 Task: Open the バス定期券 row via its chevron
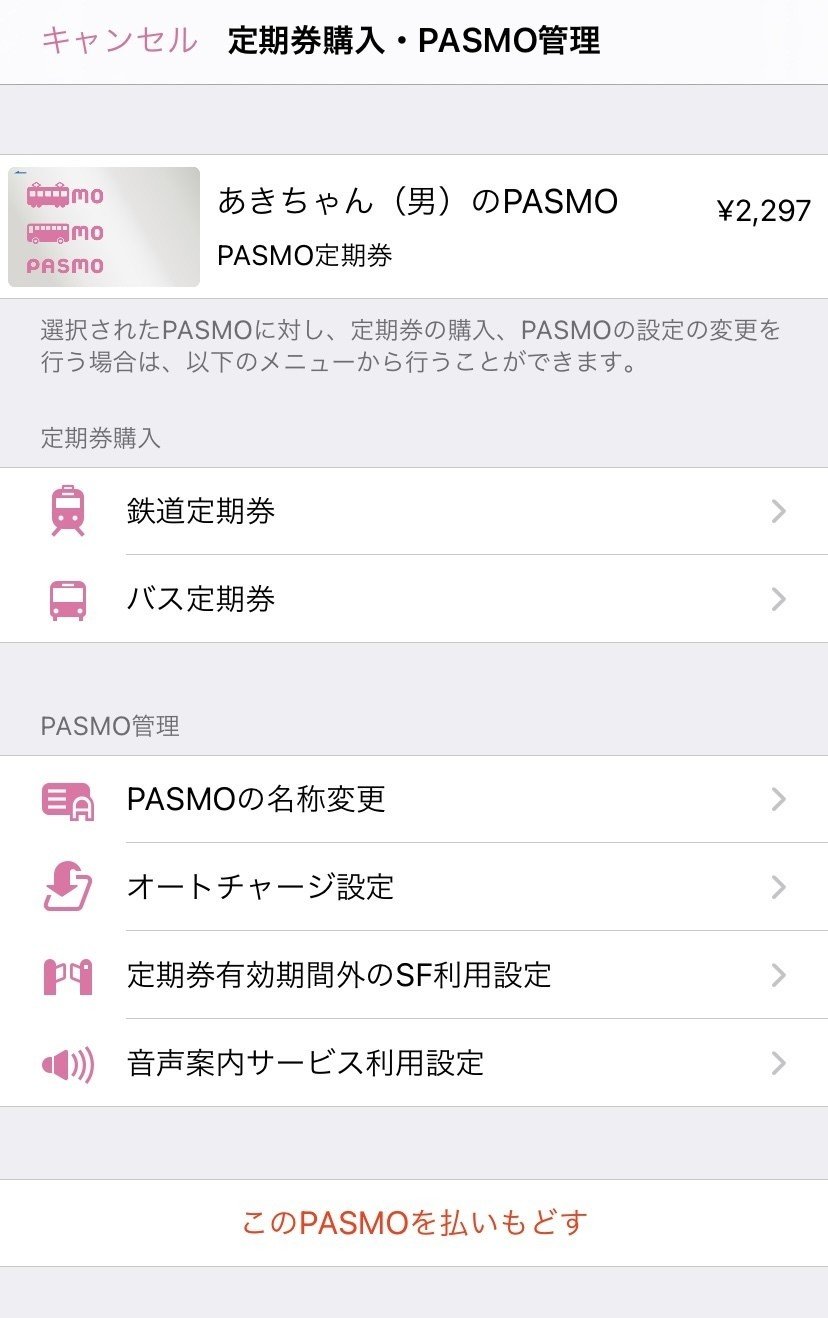tap(779, 600)
